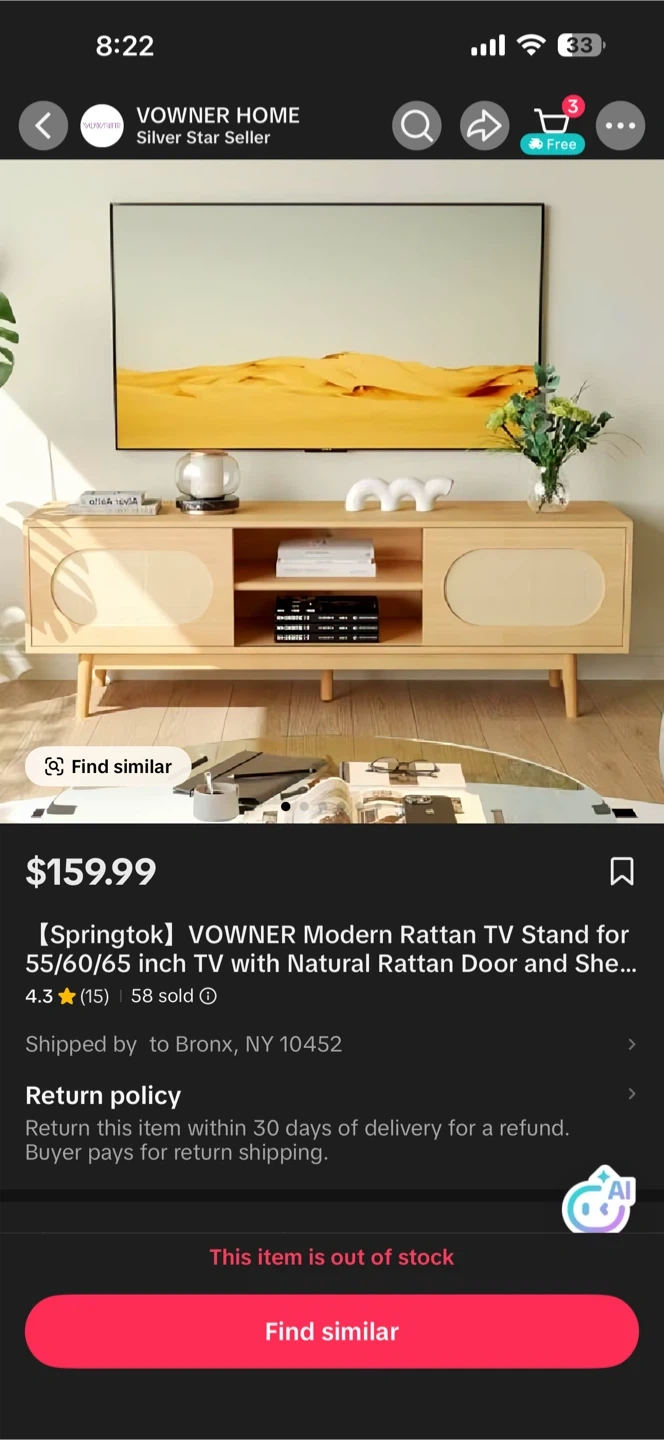664x1440 pixels.
Task: Tap Find similar chip on product image
Action: 108,767
